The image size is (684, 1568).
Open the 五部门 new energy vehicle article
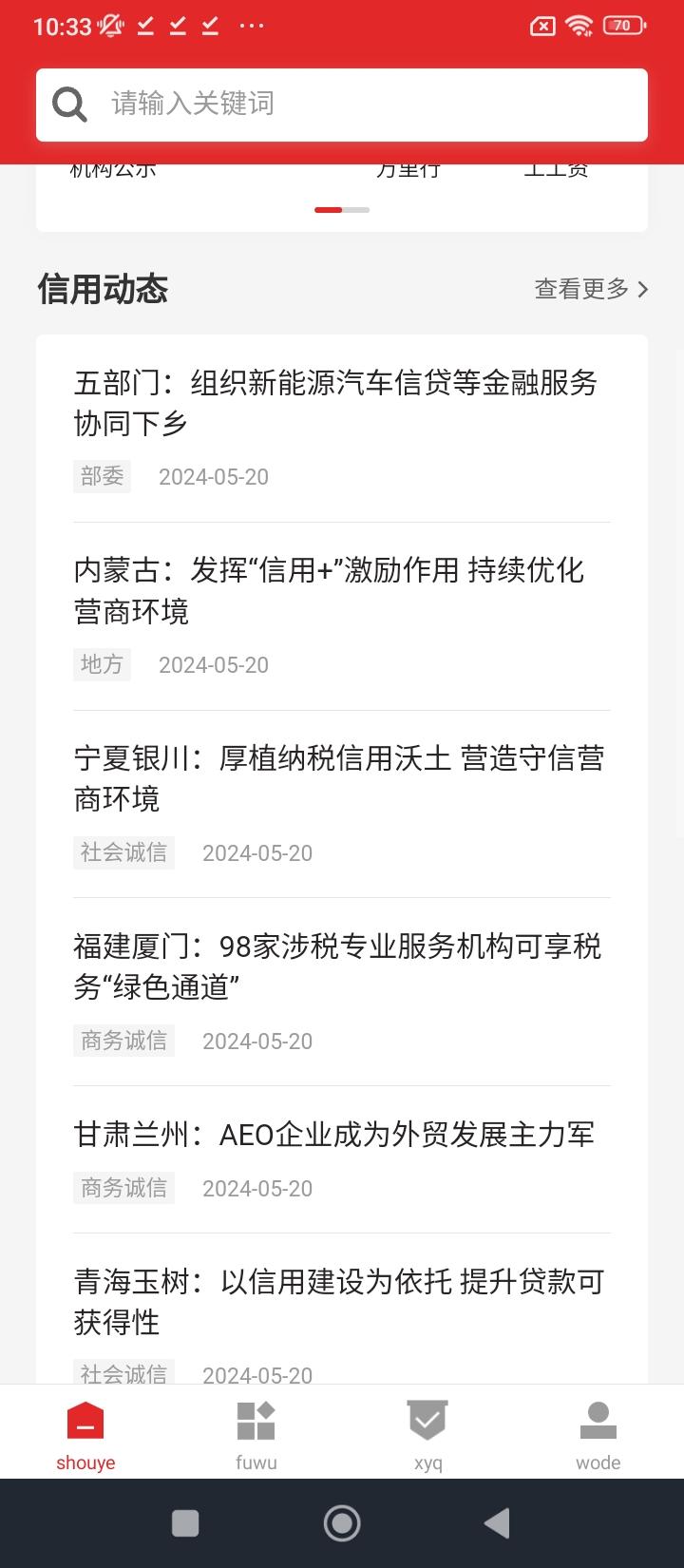tap(337, 404)
